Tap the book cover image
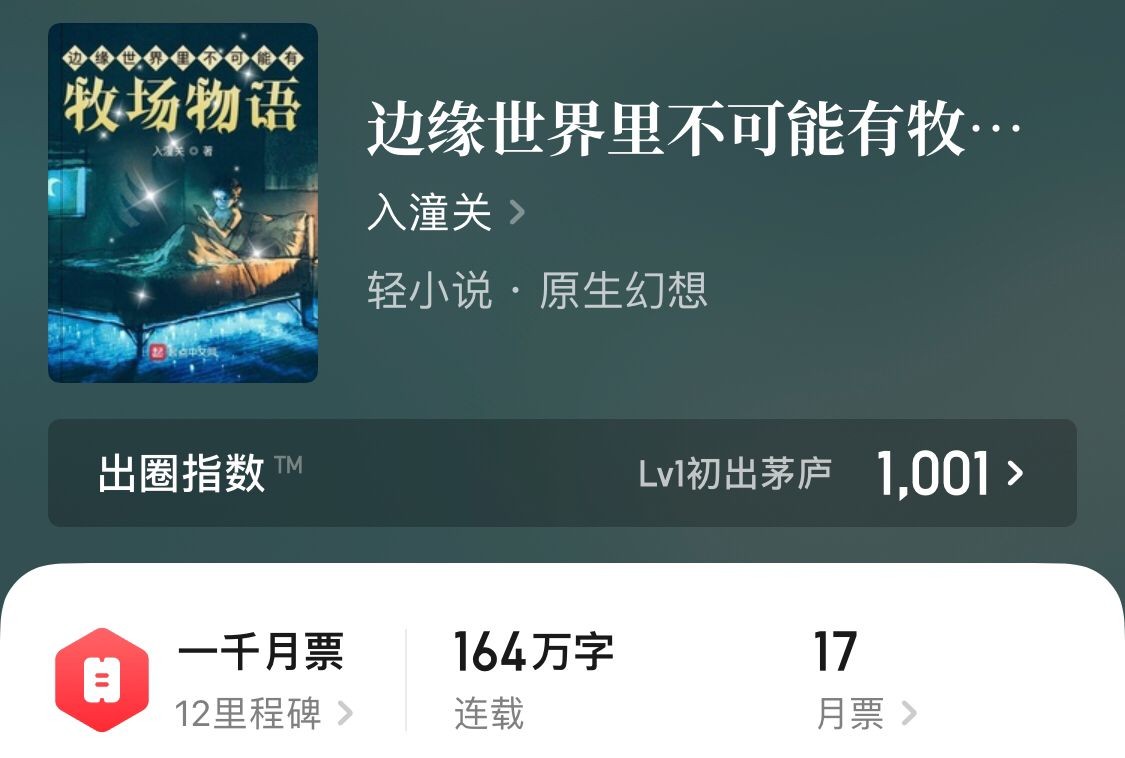This screenshot has width=1125, height=758. point(183,203)
